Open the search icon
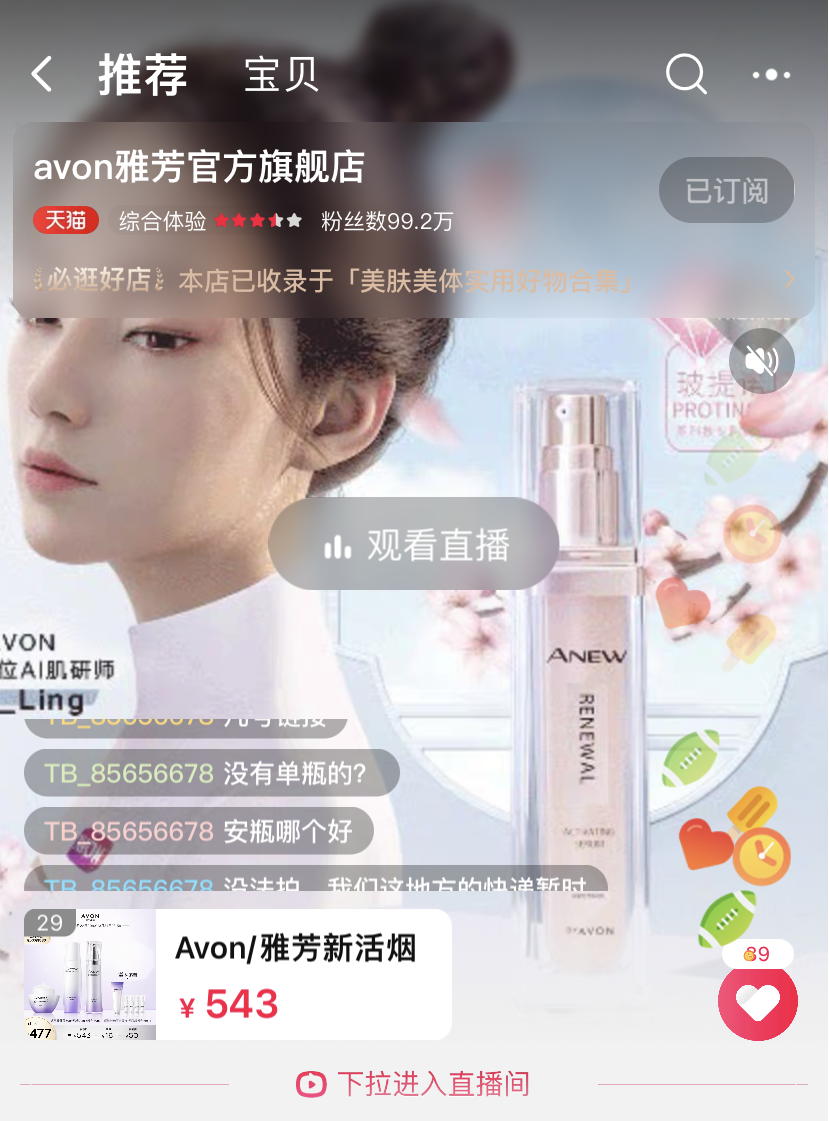The height and width of the screenshot is (1121, 829). tap(686, 74)
